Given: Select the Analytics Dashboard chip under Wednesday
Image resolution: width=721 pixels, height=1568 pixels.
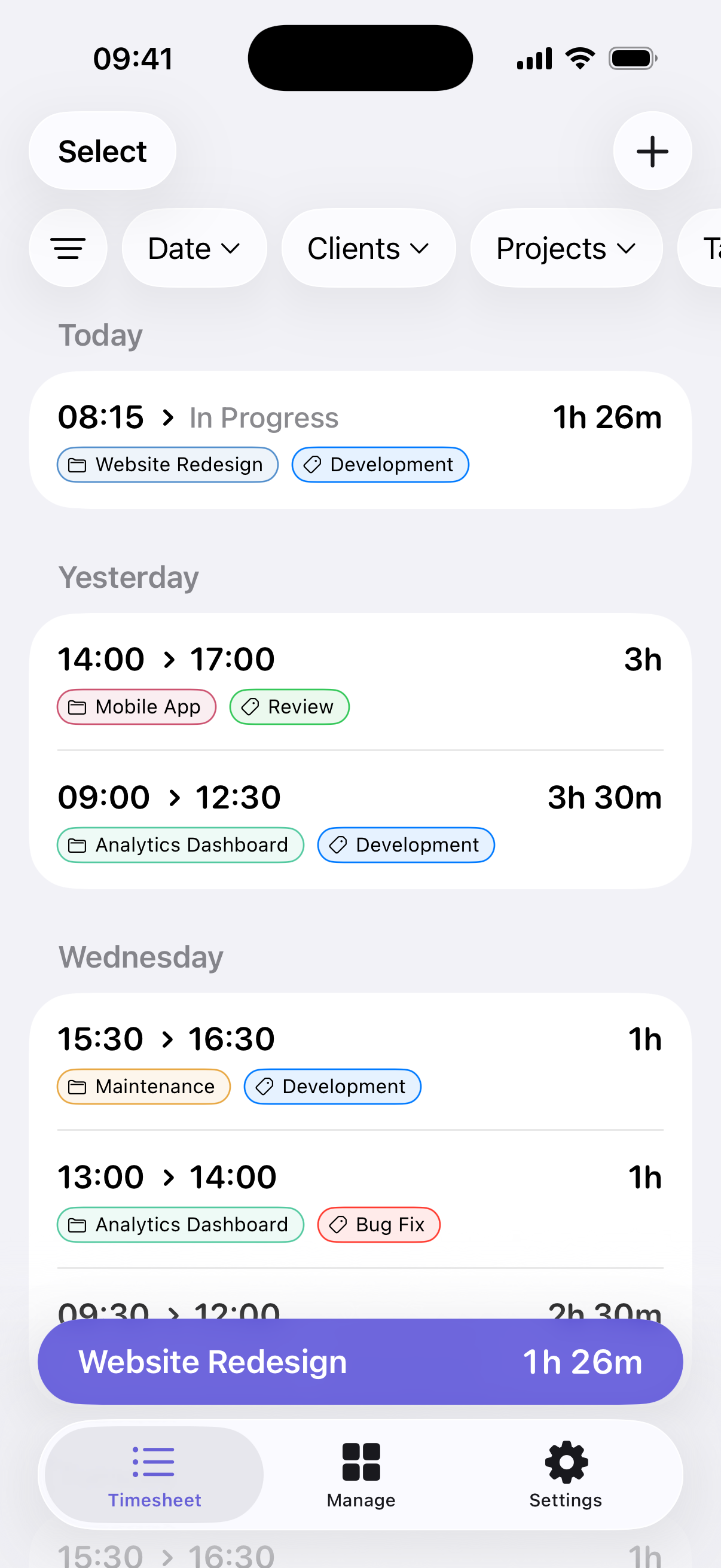Looking at the screenshot, I should pyautogui.click(x=180, y=1225).
